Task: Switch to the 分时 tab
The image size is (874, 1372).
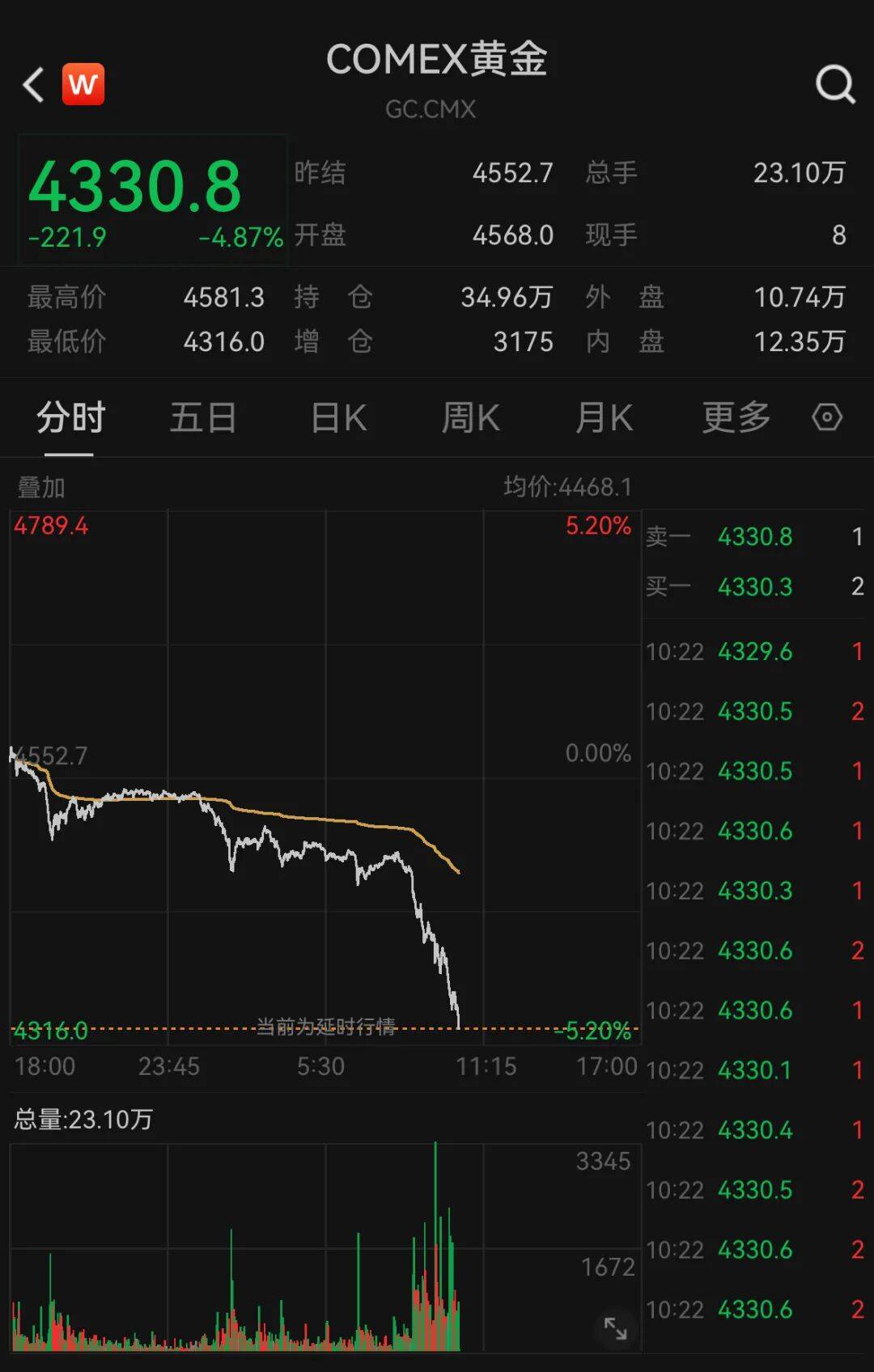Action: tap(70, 418)
